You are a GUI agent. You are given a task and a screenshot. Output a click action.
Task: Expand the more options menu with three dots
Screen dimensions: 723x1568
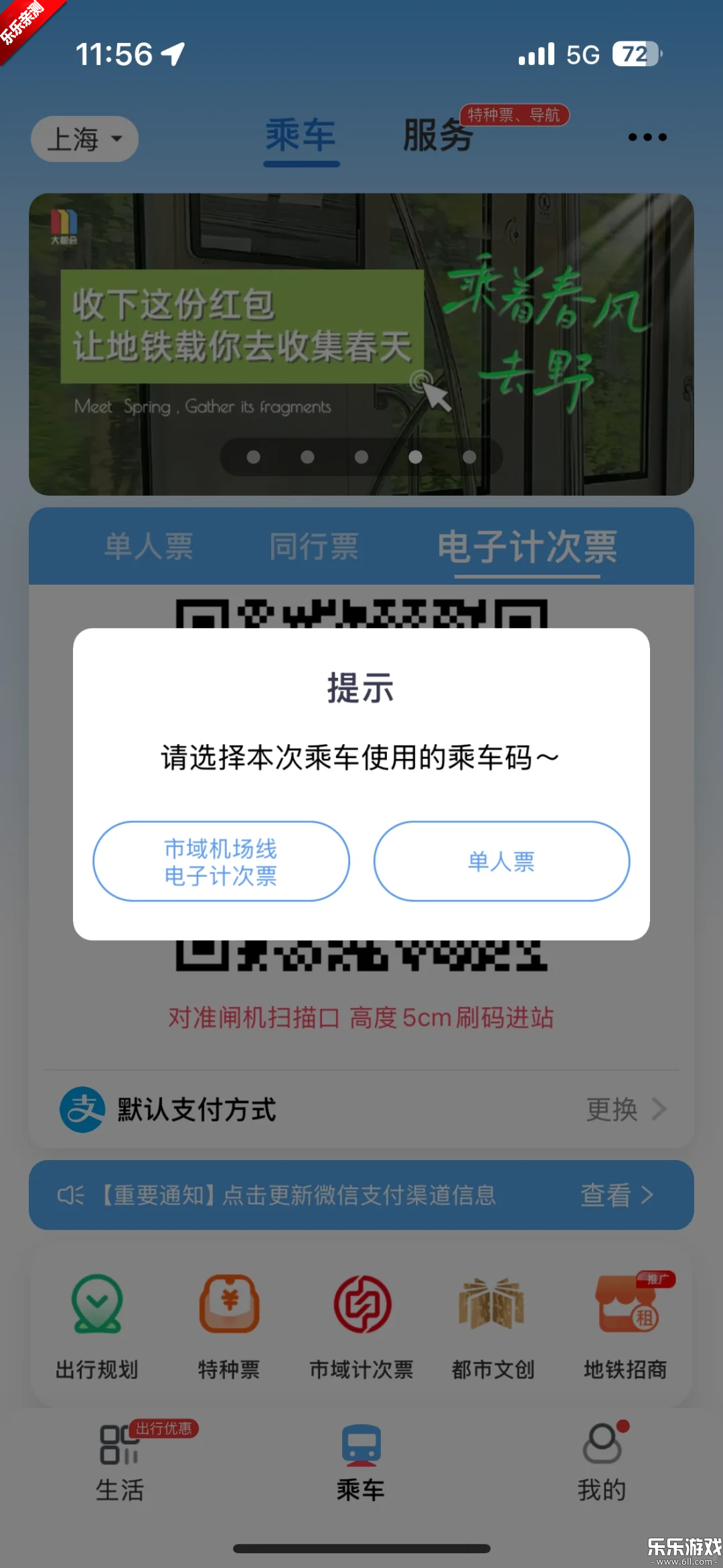(646, 137)
